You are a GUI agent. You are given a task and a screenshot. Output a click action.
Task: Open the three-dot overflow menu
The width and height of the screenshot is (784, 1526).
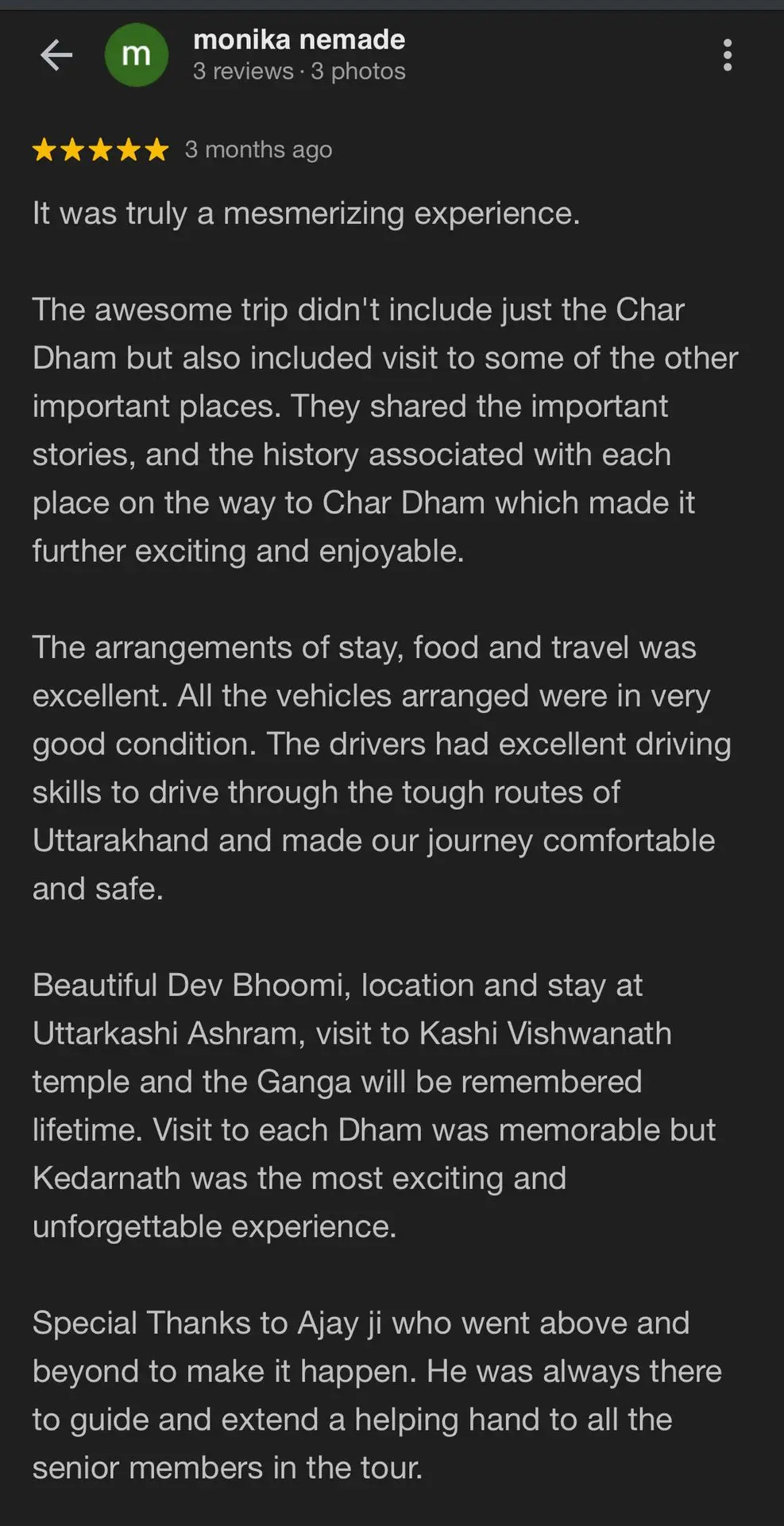(x=727, y=55)
